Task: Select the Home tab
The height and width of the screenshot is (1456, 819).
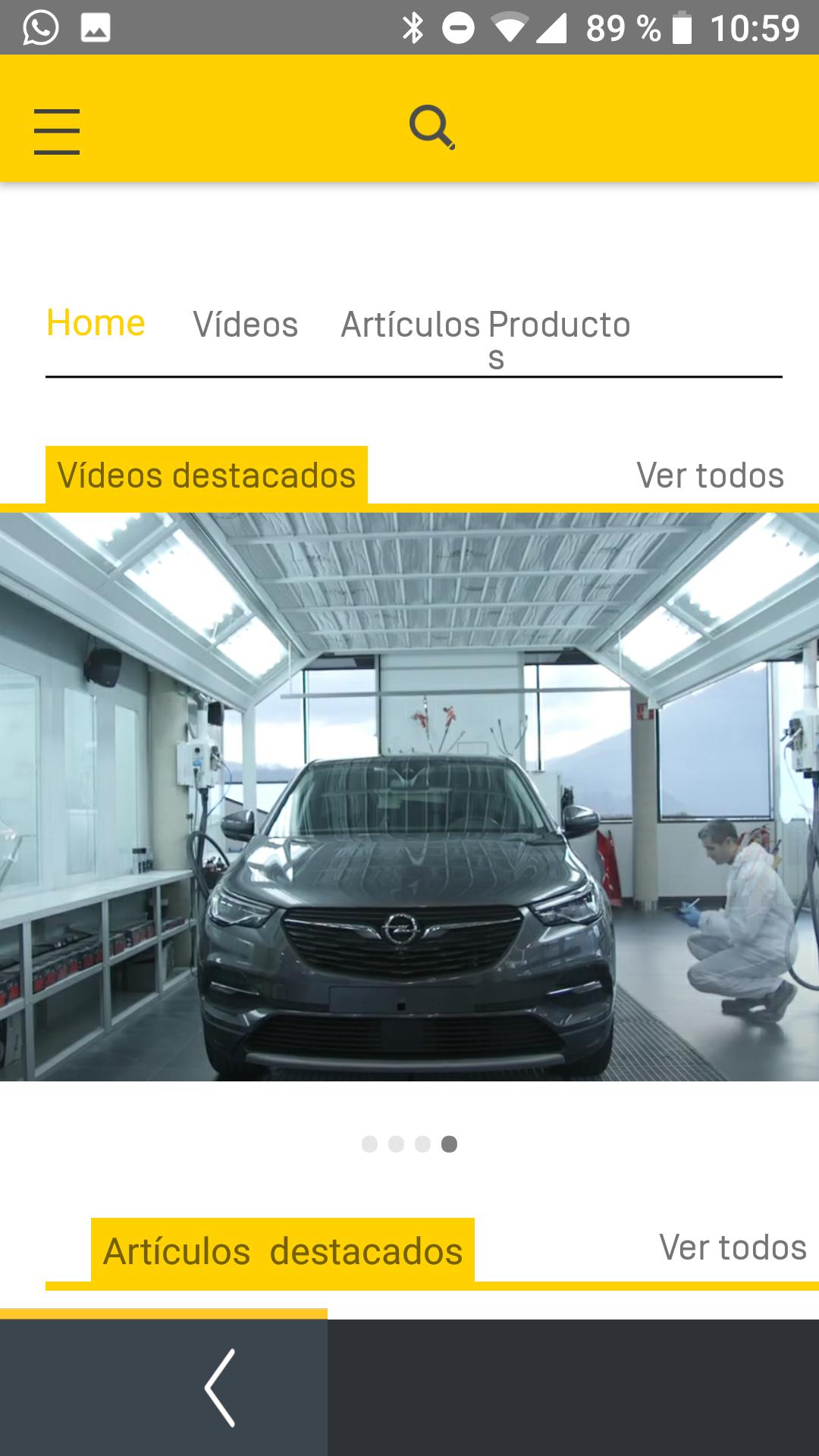Action: pos(96,323)
